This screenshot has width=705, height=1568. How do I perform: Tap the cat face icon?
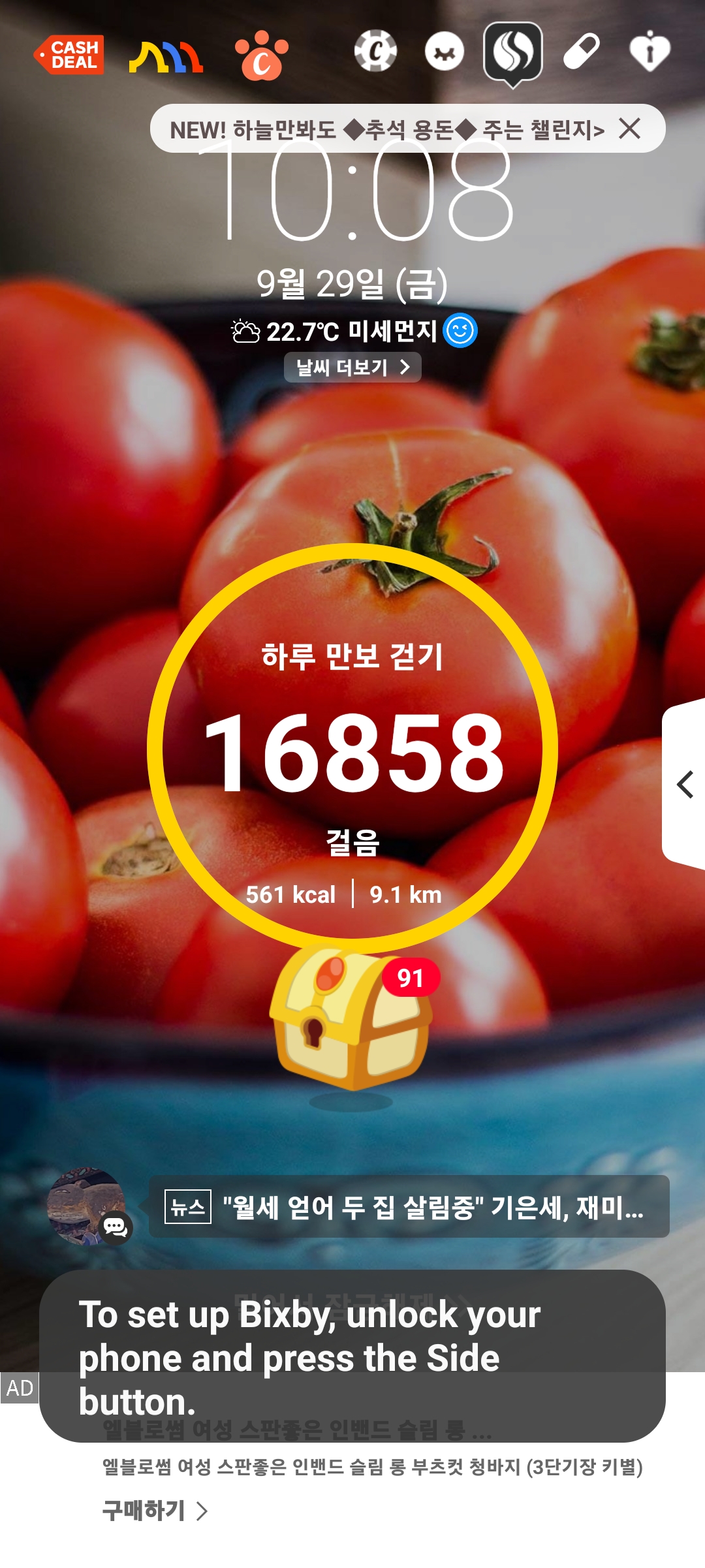[445, 52]
